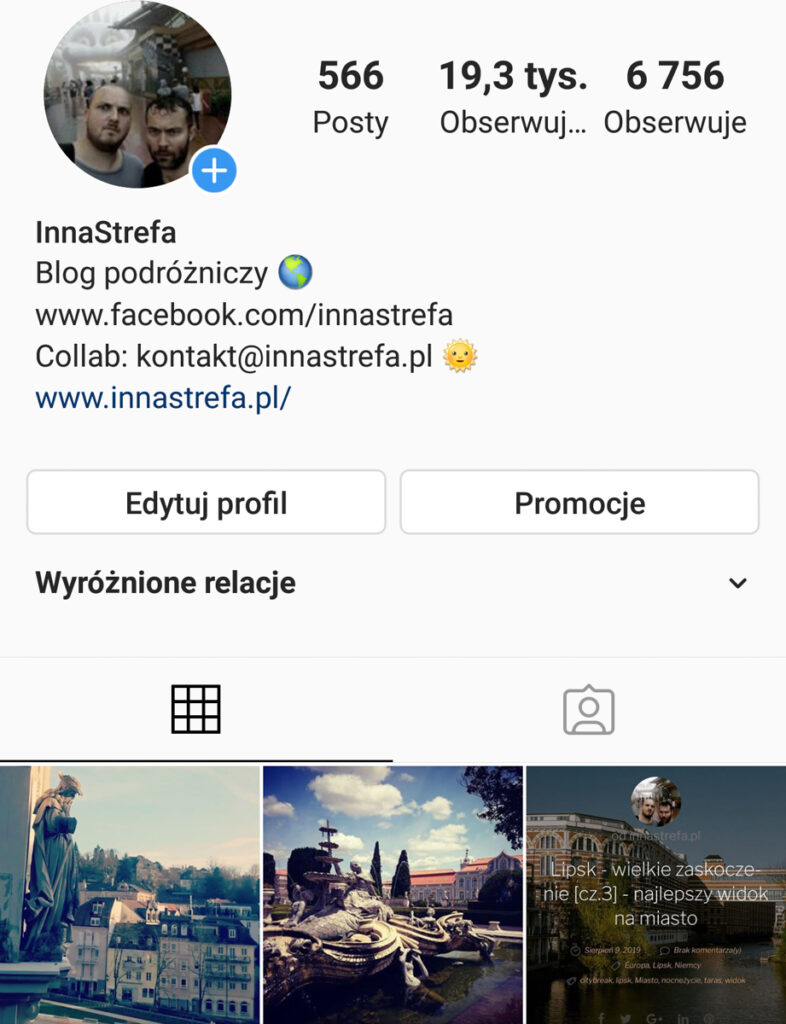Open the Promocje button

[x=579, y=503]
